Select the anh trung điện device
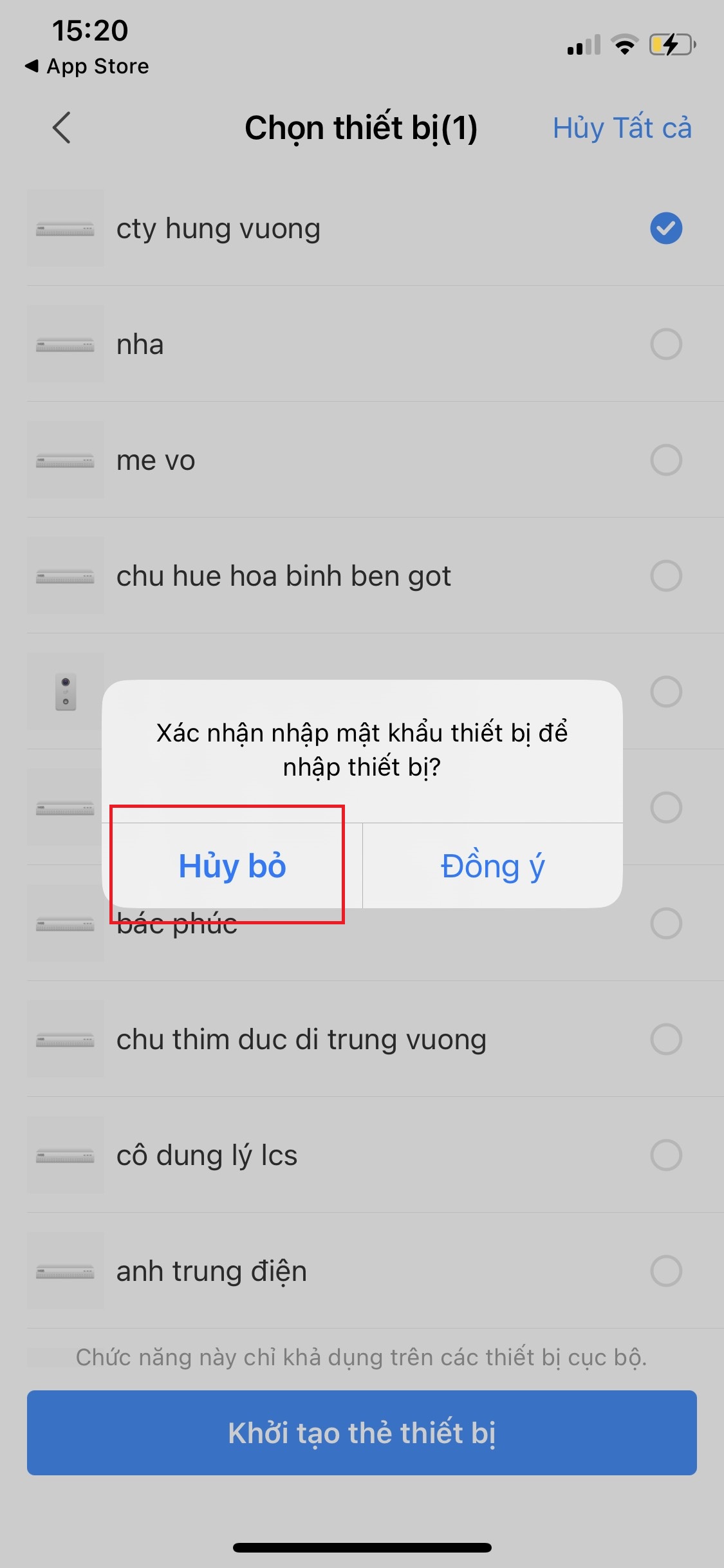Screen dimensions: 724x1568 pyautogui.click(x=665, y=1271)
